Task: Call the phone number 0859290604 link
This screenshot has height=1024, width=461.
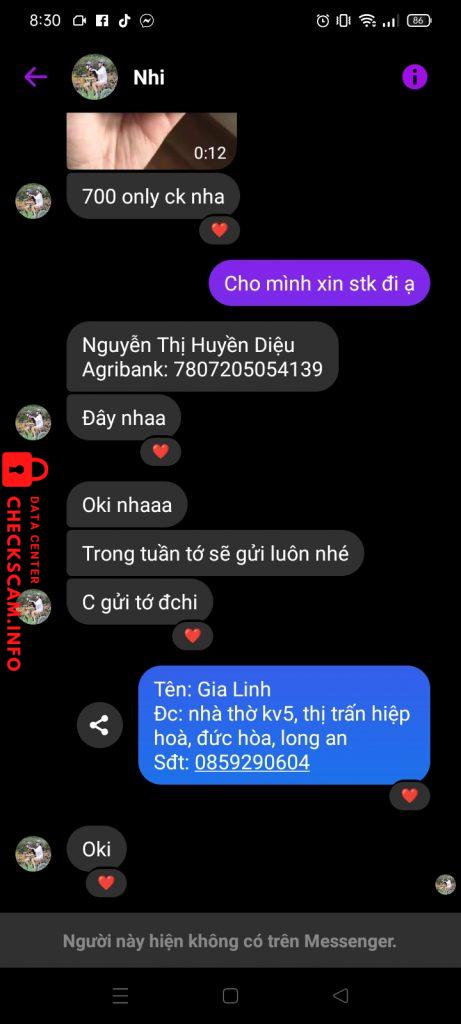Action: click(252, 762)
